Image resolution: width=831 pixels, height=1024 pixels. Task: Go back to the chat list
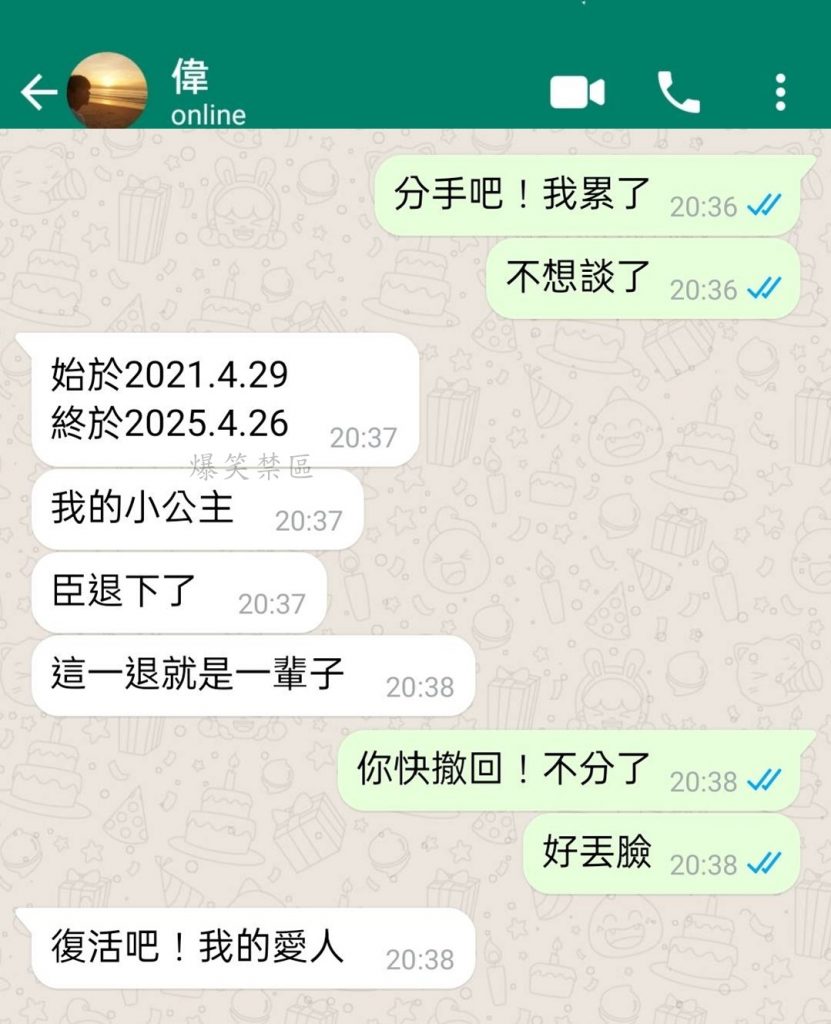coord(38,93)
